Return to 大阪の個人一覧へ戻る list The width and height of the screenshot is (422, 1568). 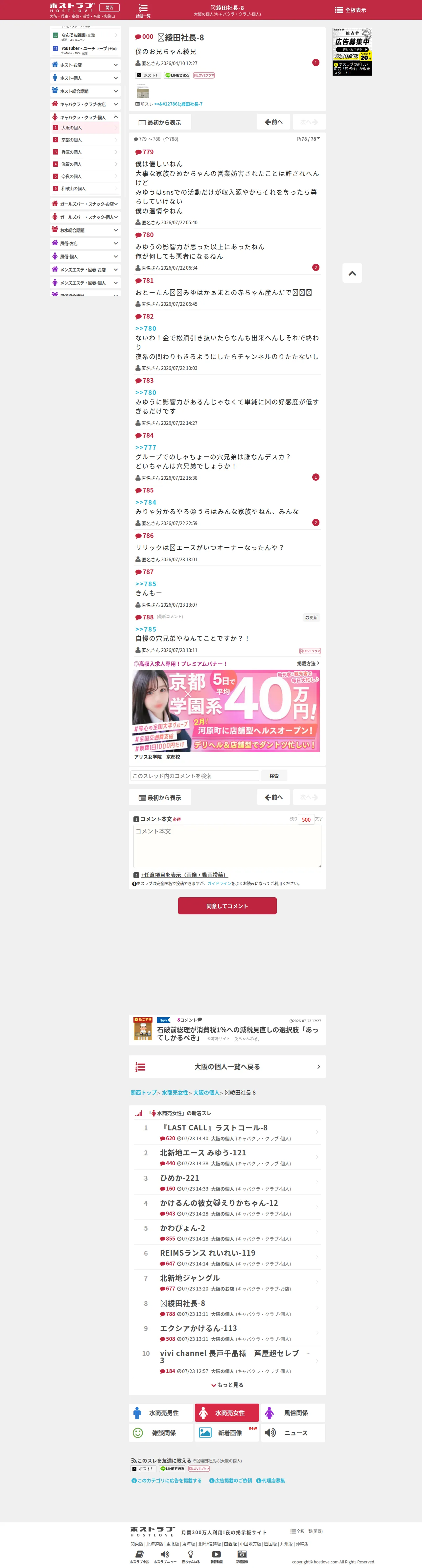click(227, 1067)
